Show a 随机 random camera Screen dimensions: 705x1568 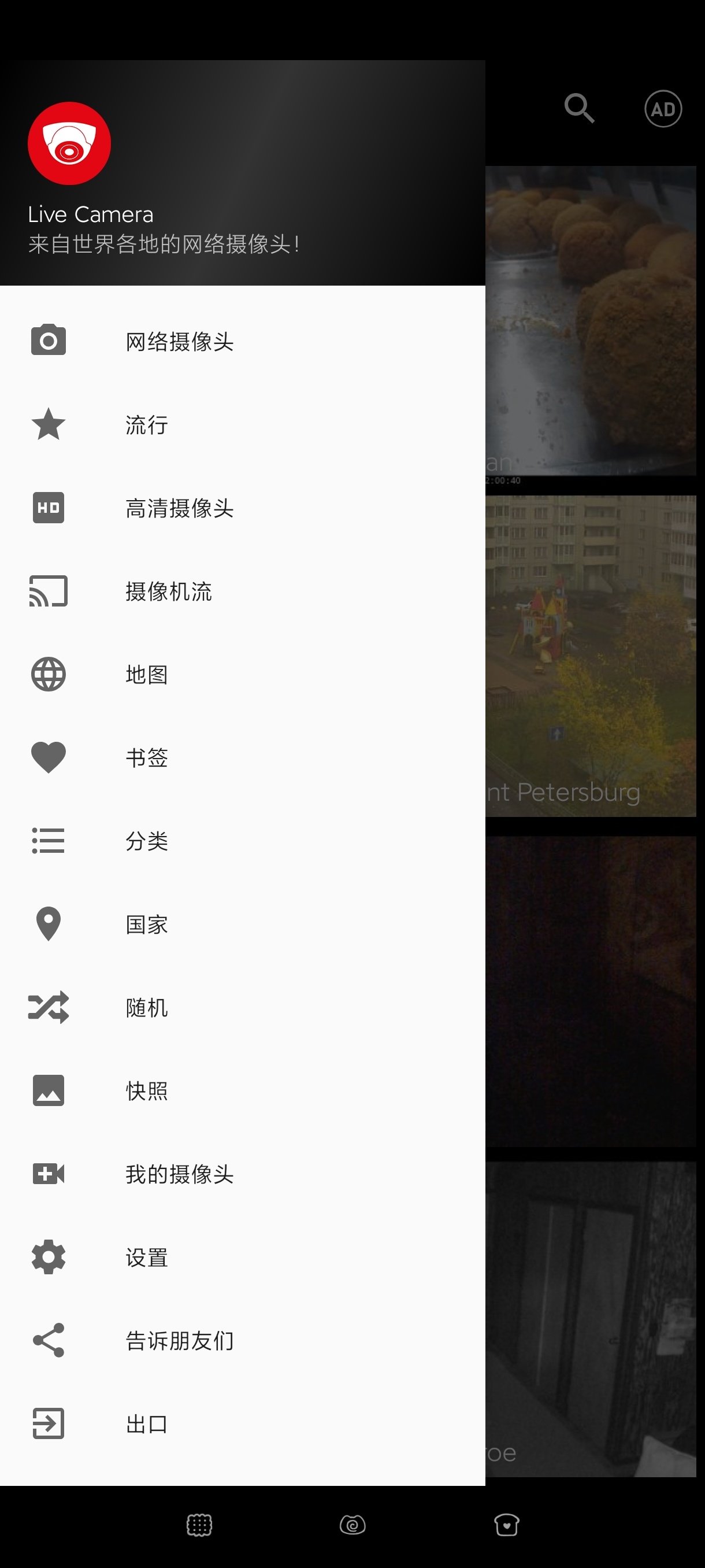pyautogui.click(x=146, y=1007)
